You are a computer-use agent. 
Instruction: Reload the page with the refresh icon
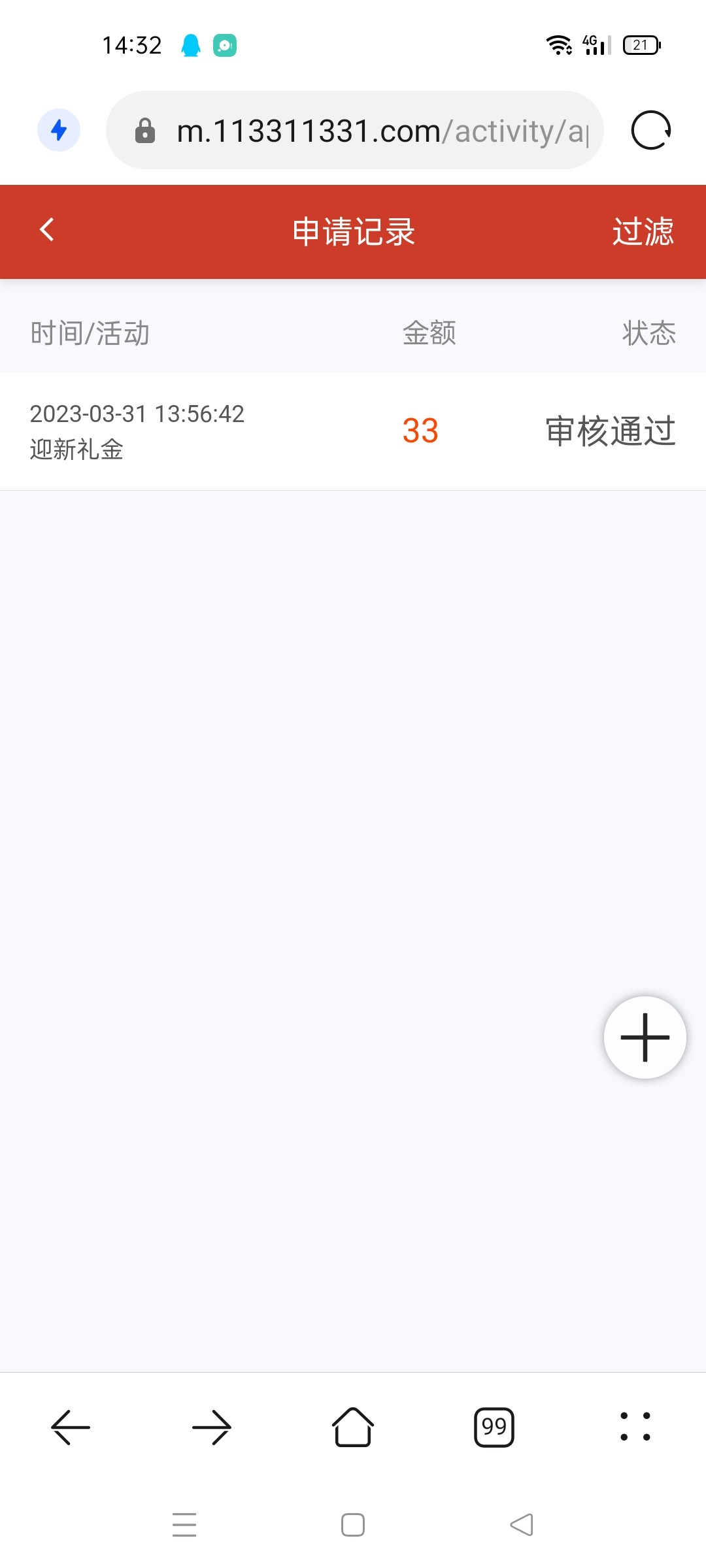[x=651, y=131]
